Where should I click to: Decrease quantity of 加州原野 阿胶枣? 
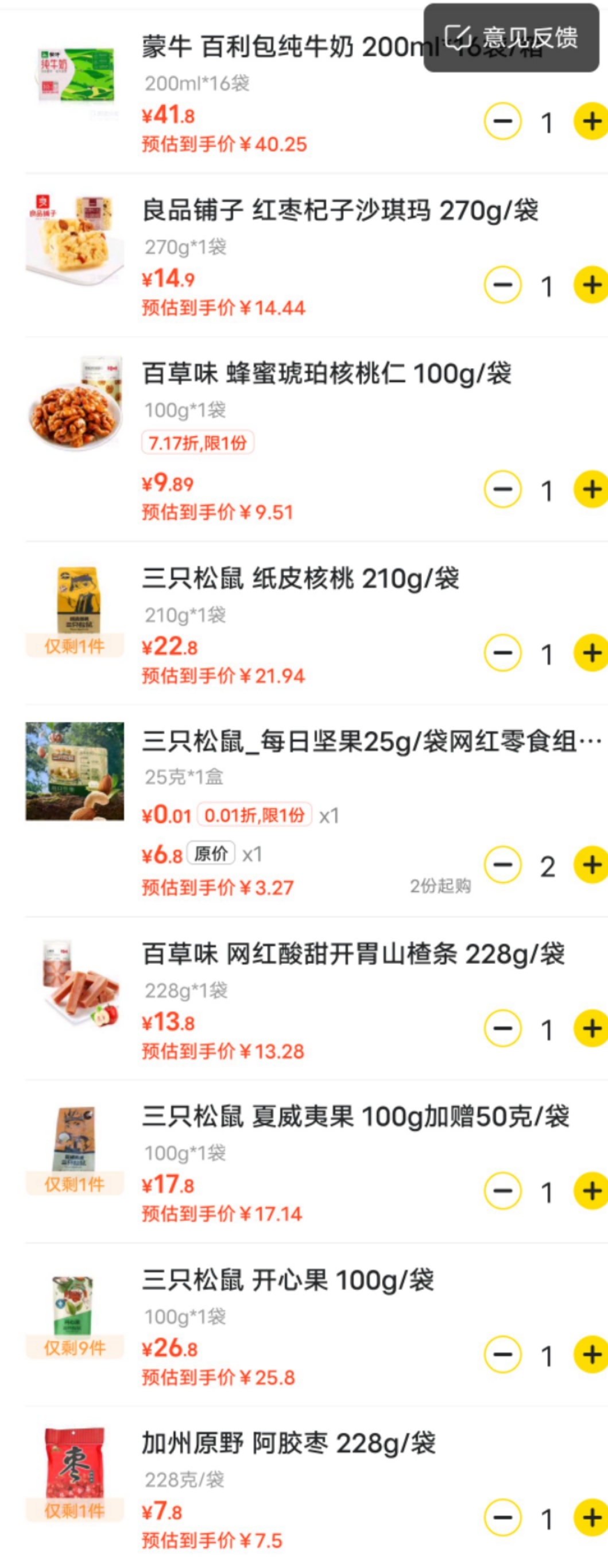click(x=503, y=1518)
